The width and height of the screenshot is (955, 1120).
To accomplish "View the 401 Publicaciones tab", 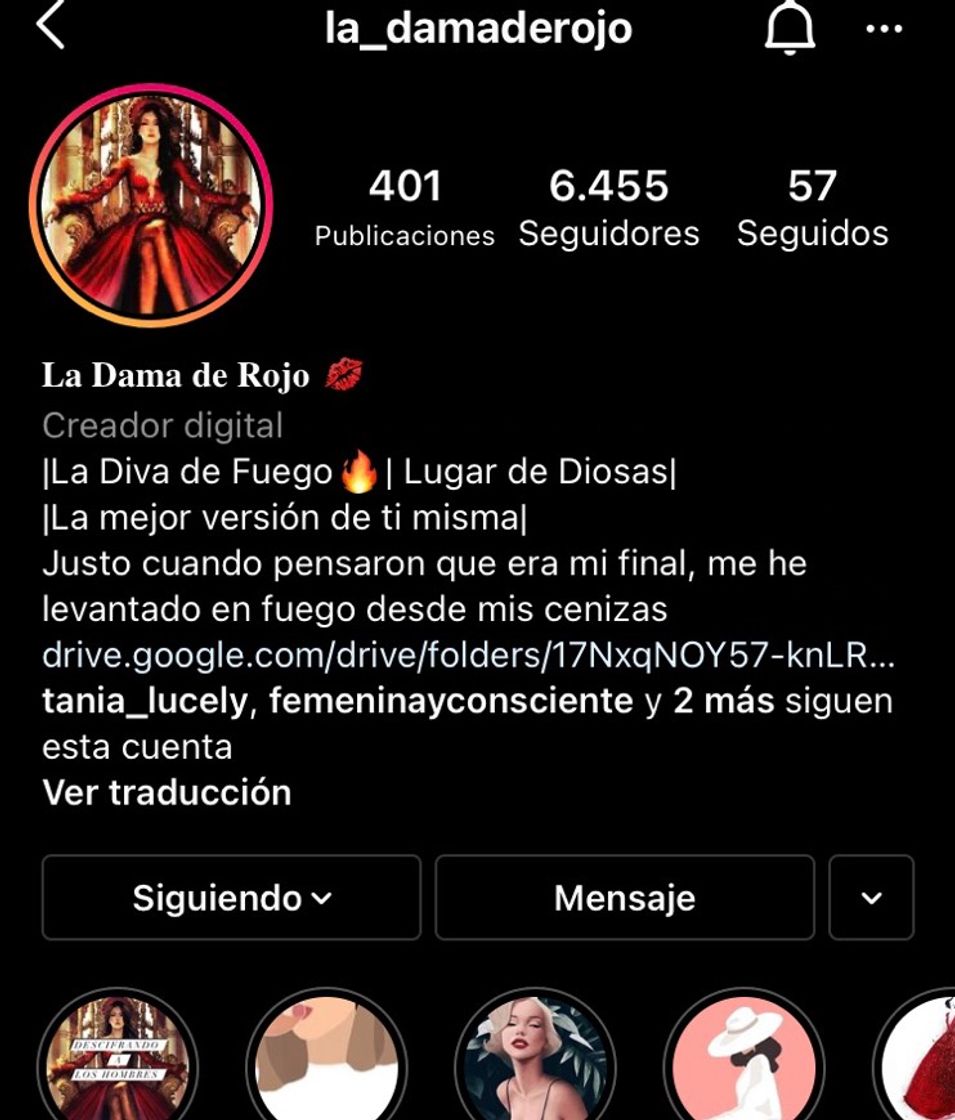I will (404, 205).
